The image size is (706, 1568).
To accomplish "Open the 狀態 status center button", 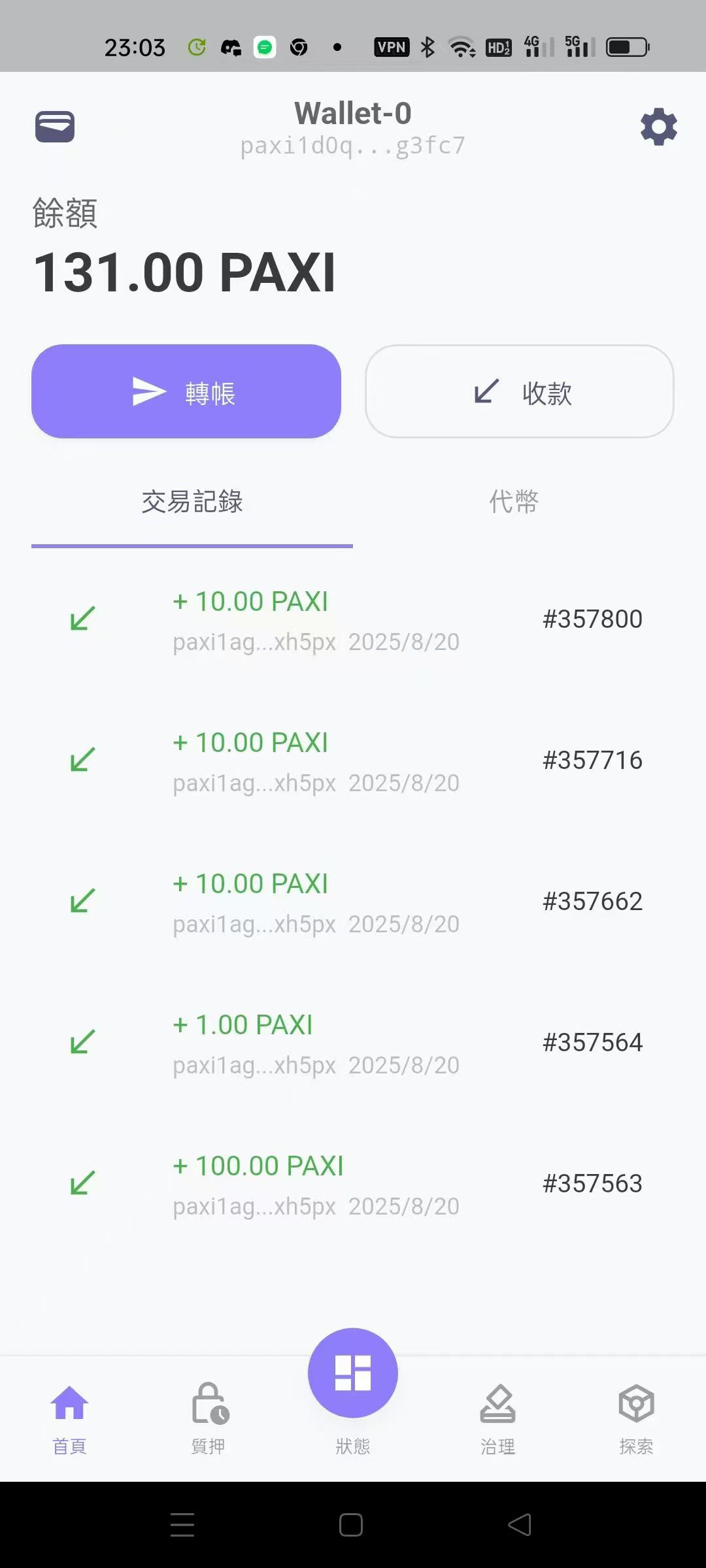I will (x=353, y=1373).
